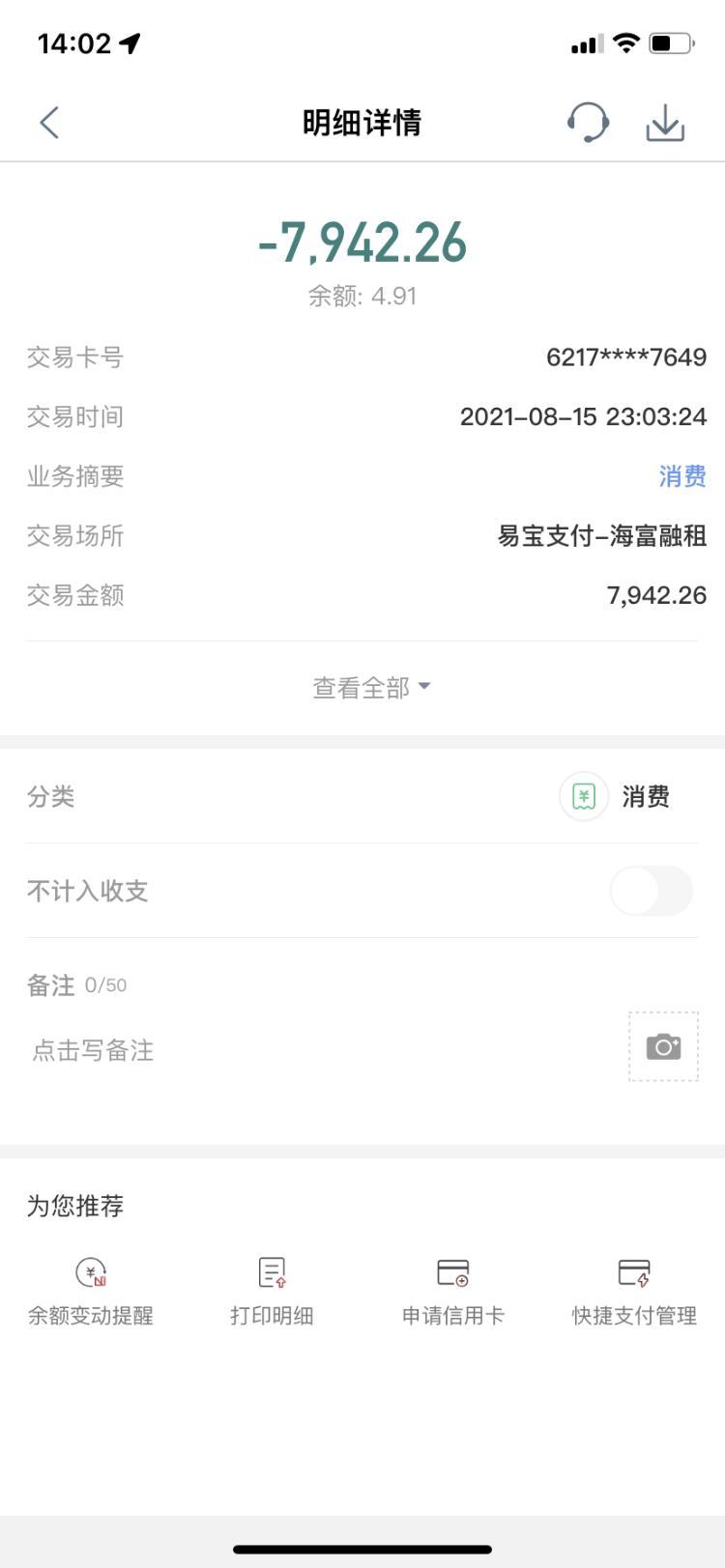
Task: Open 申请信用卡
Action: (453, 1292)
